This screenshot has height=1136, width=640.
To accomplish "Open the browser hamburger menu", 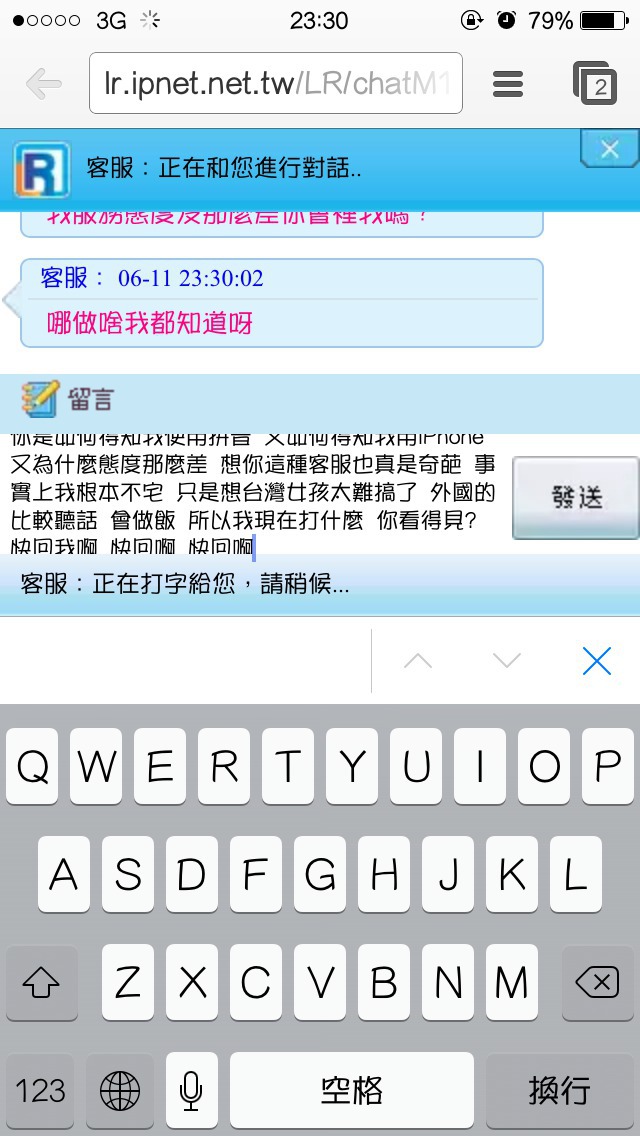I will click(507, 84).
